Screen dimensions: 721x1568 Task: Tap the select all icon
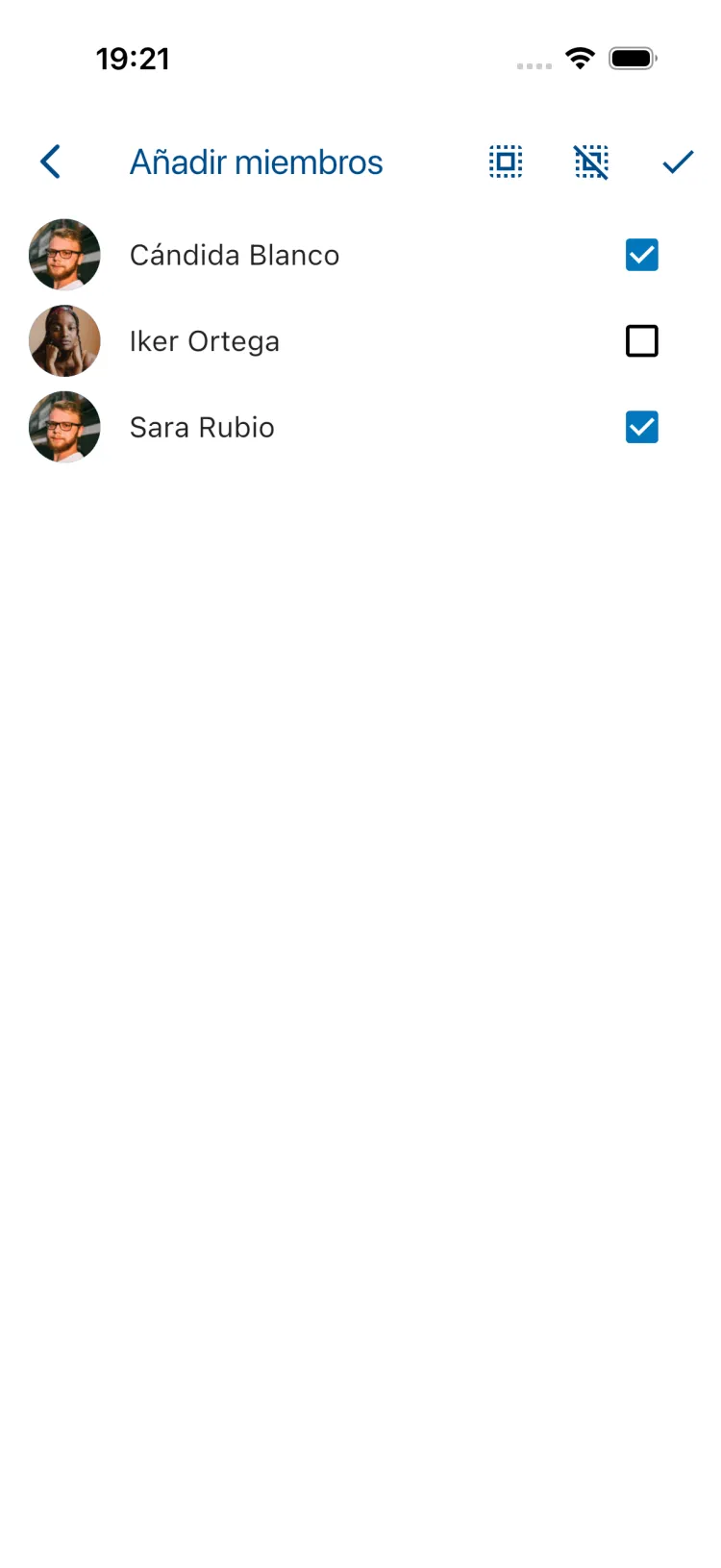coord(506,162)
